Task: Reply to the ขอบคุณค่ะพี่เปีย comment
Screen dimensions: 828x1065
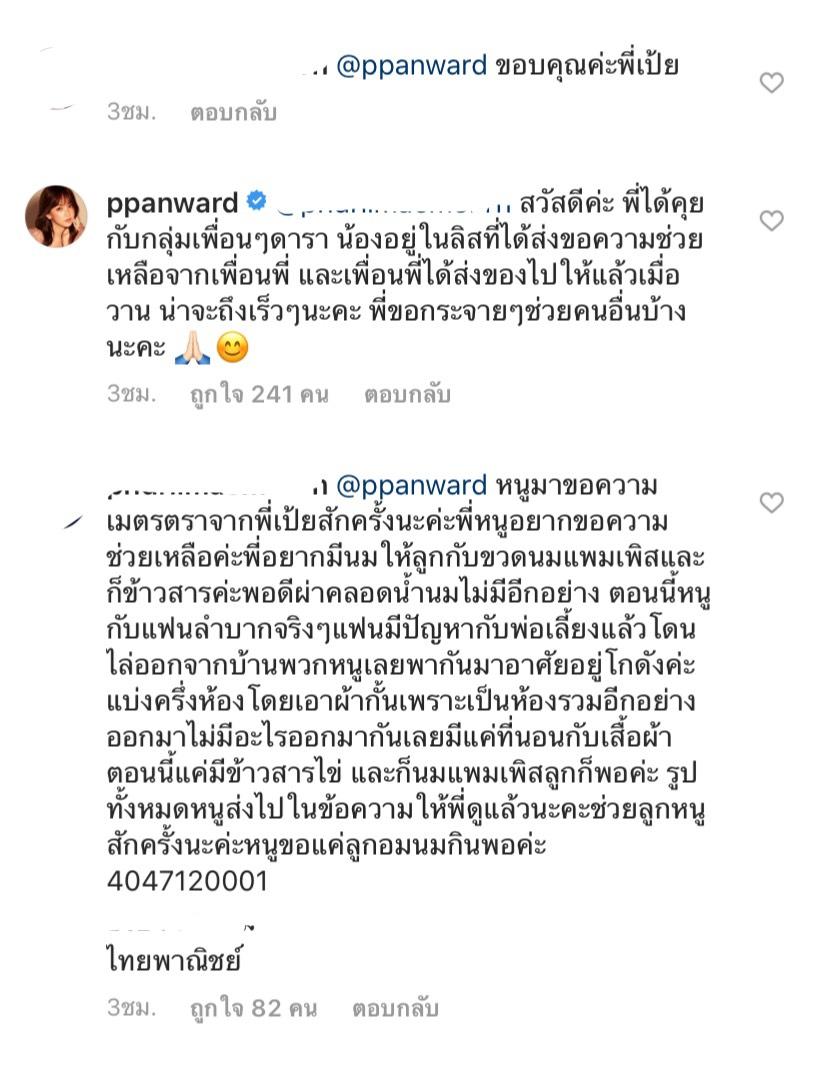Action: pyautogui.click(x=232, y=113)
